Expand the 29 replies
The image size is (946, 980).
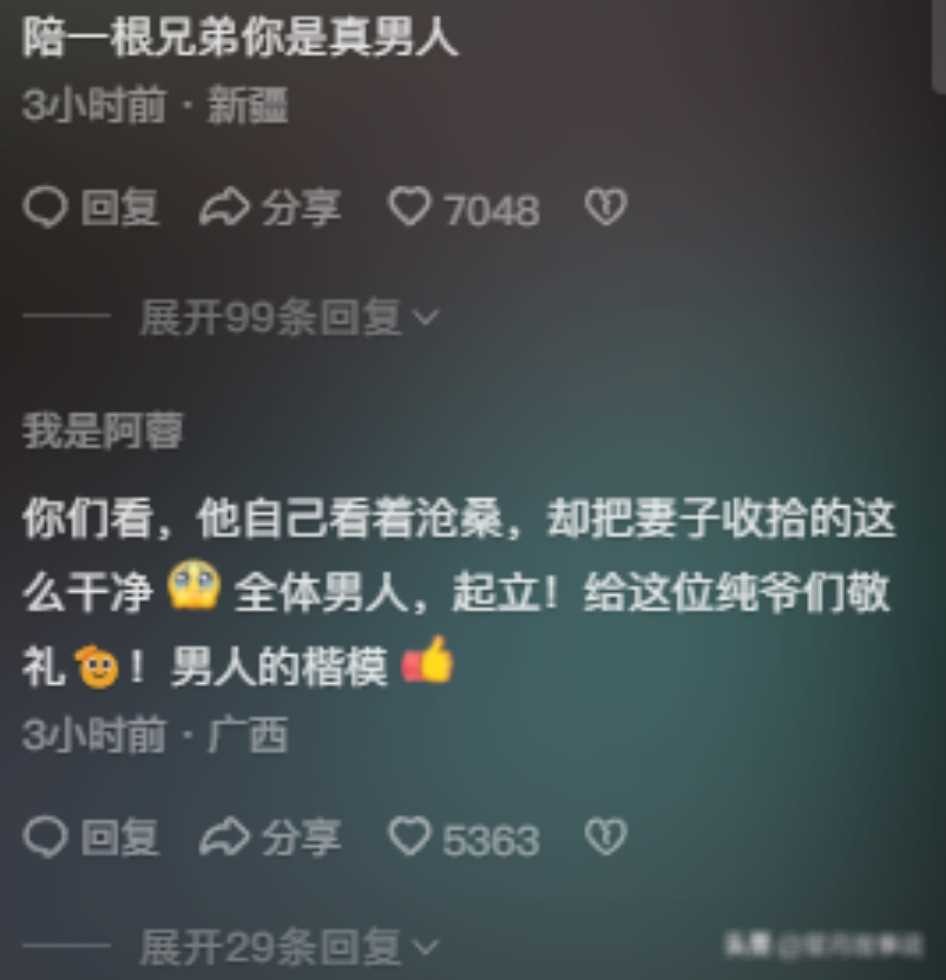point(288,947)
